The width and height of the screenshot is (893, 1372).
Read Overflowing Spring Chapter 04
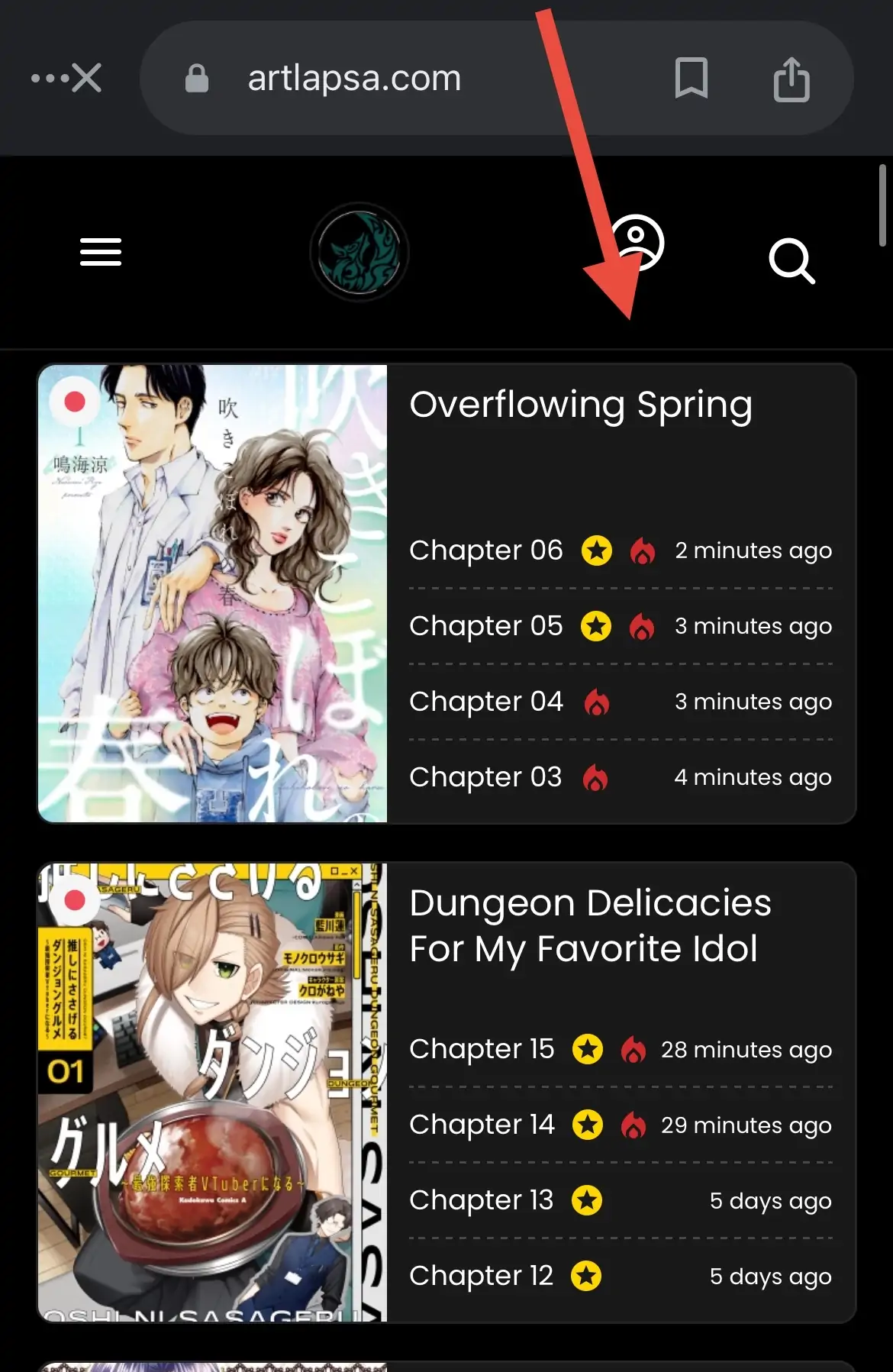[486, 702]
